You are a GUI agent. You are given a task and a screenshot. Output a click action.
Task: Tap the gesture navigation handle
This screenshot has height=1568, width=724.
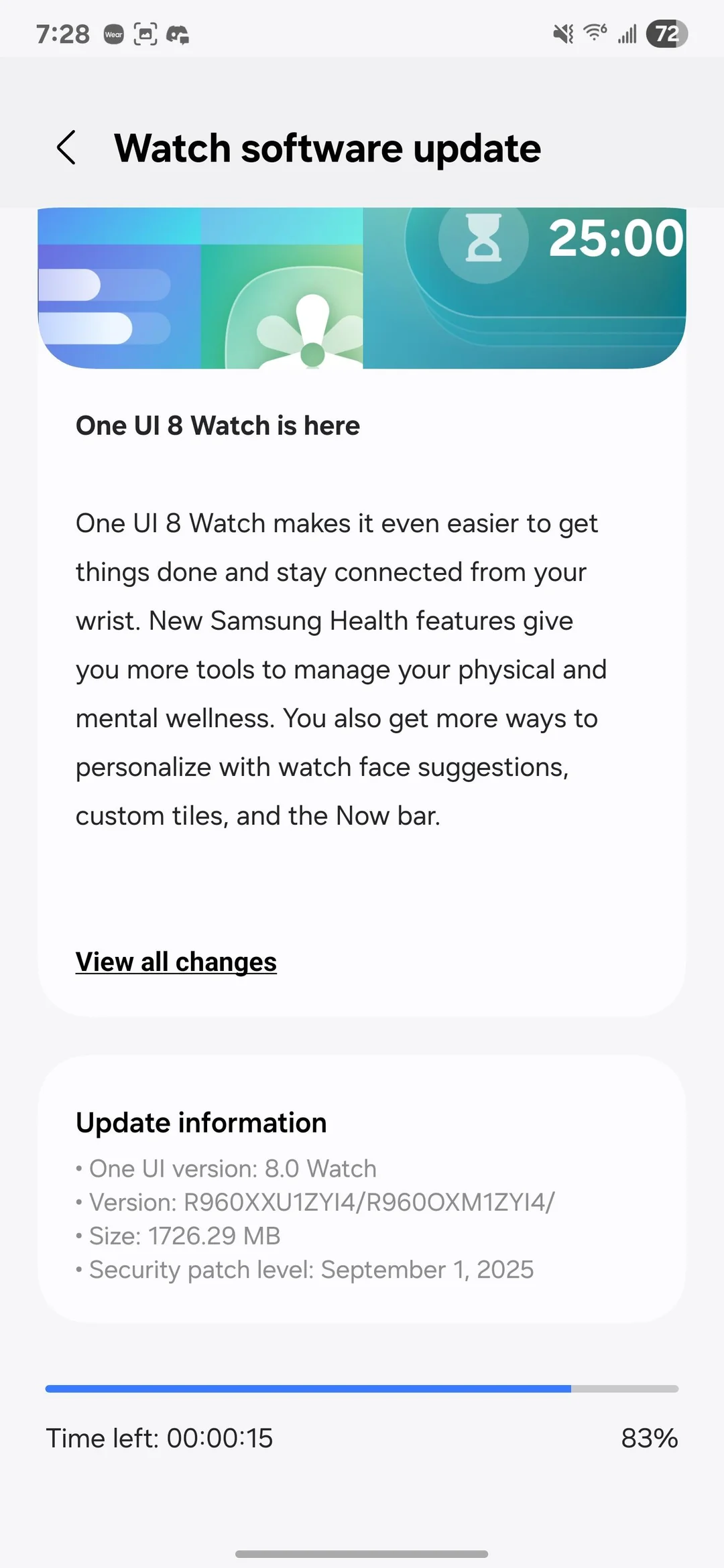[x=362, y=1554]
